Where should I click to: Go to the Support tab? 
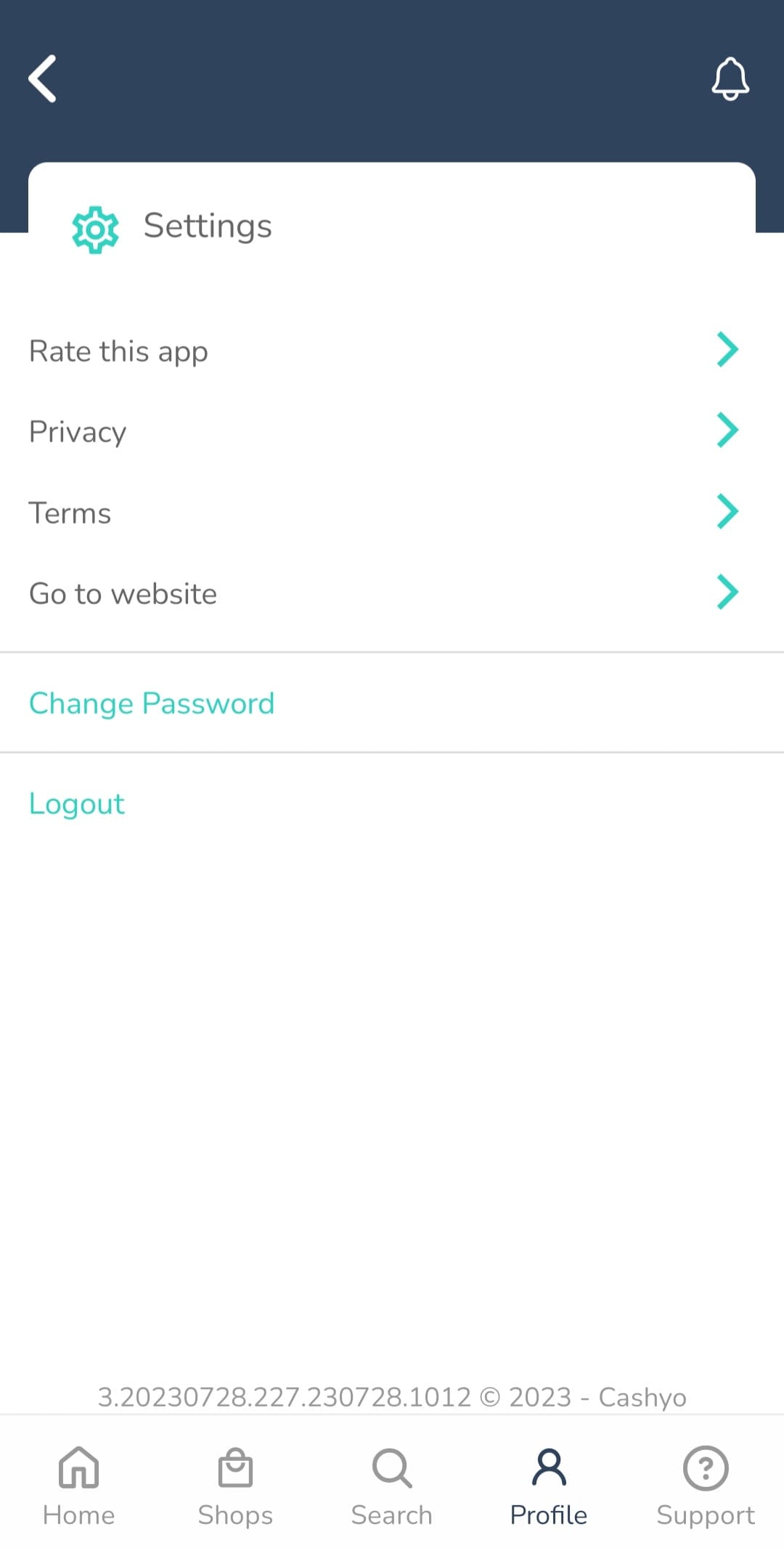[x=706, y=1486]
